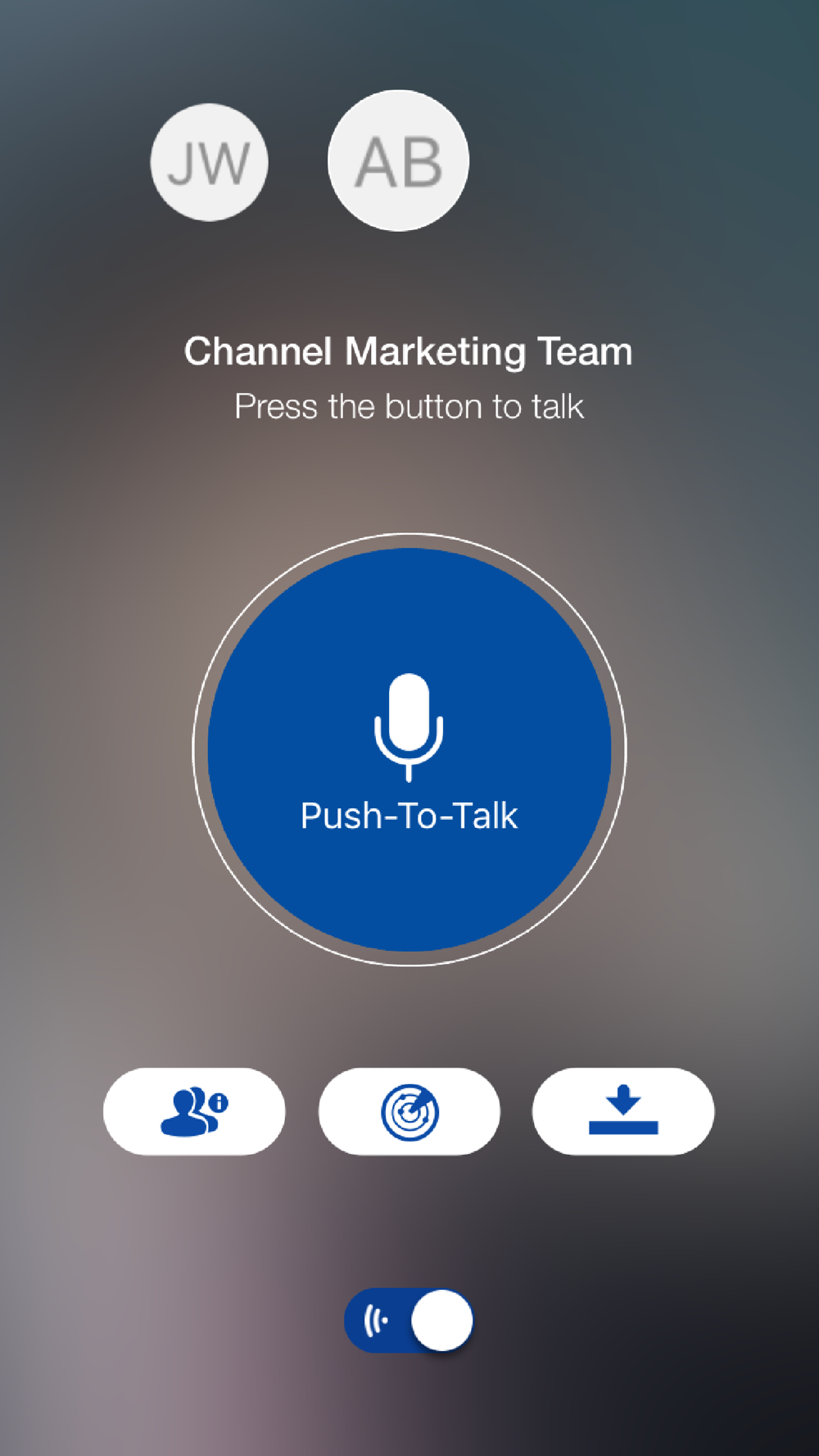The width and height of the screenshot is (819, 1456).
Task: Open the JW participant avatar
Action: click(210, 162)
